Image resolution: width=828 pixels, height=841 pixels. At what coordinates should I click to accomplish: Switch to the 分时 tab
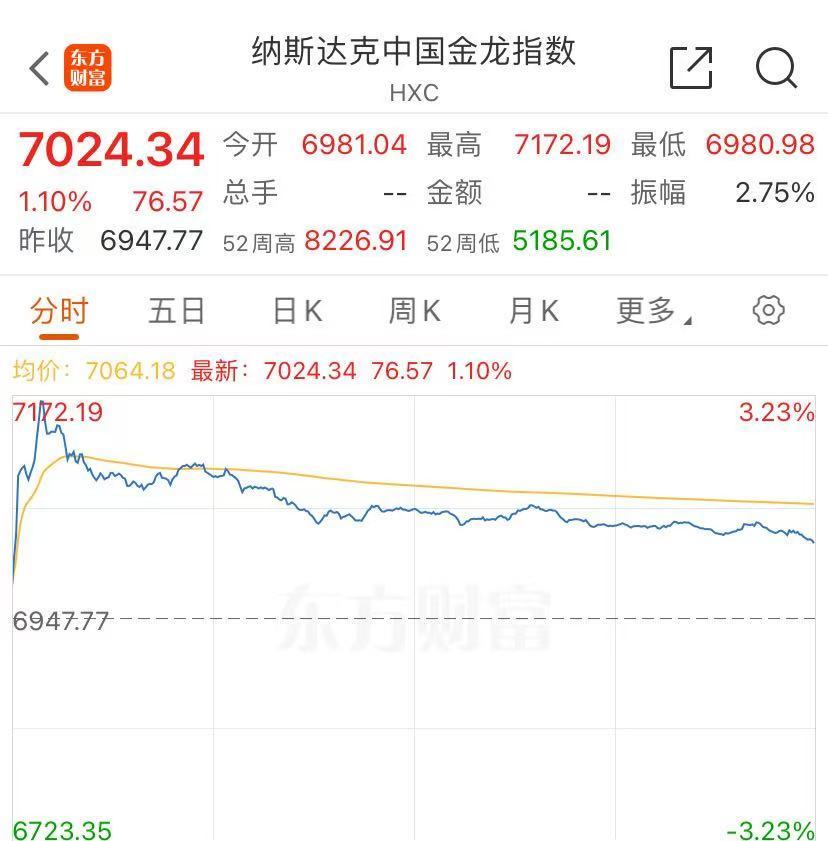point(59,311)
